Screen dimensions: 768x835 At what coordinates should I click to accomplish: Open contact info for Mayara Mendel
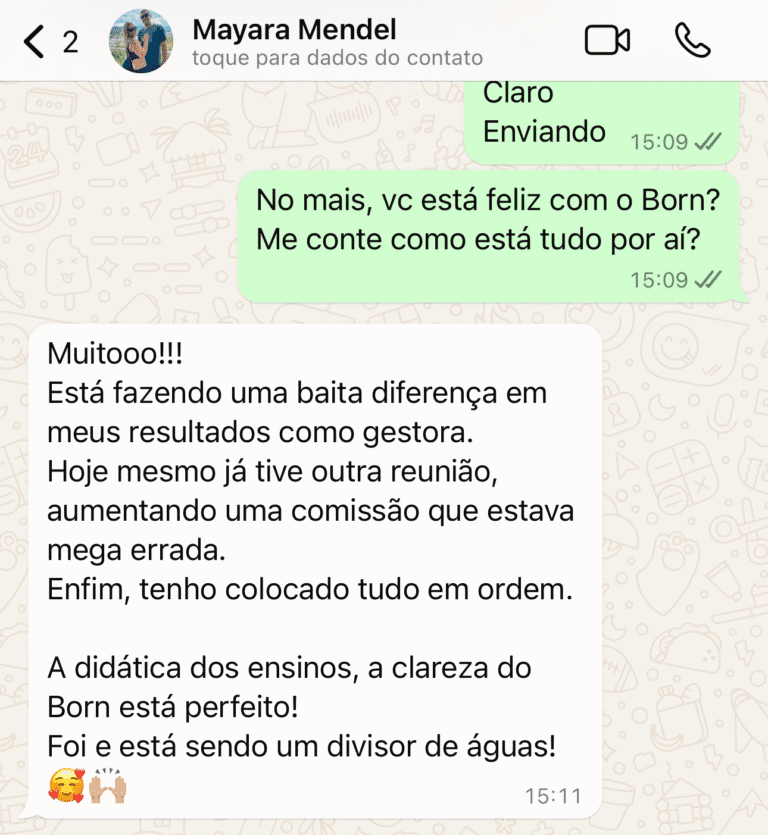pos(336,42)
